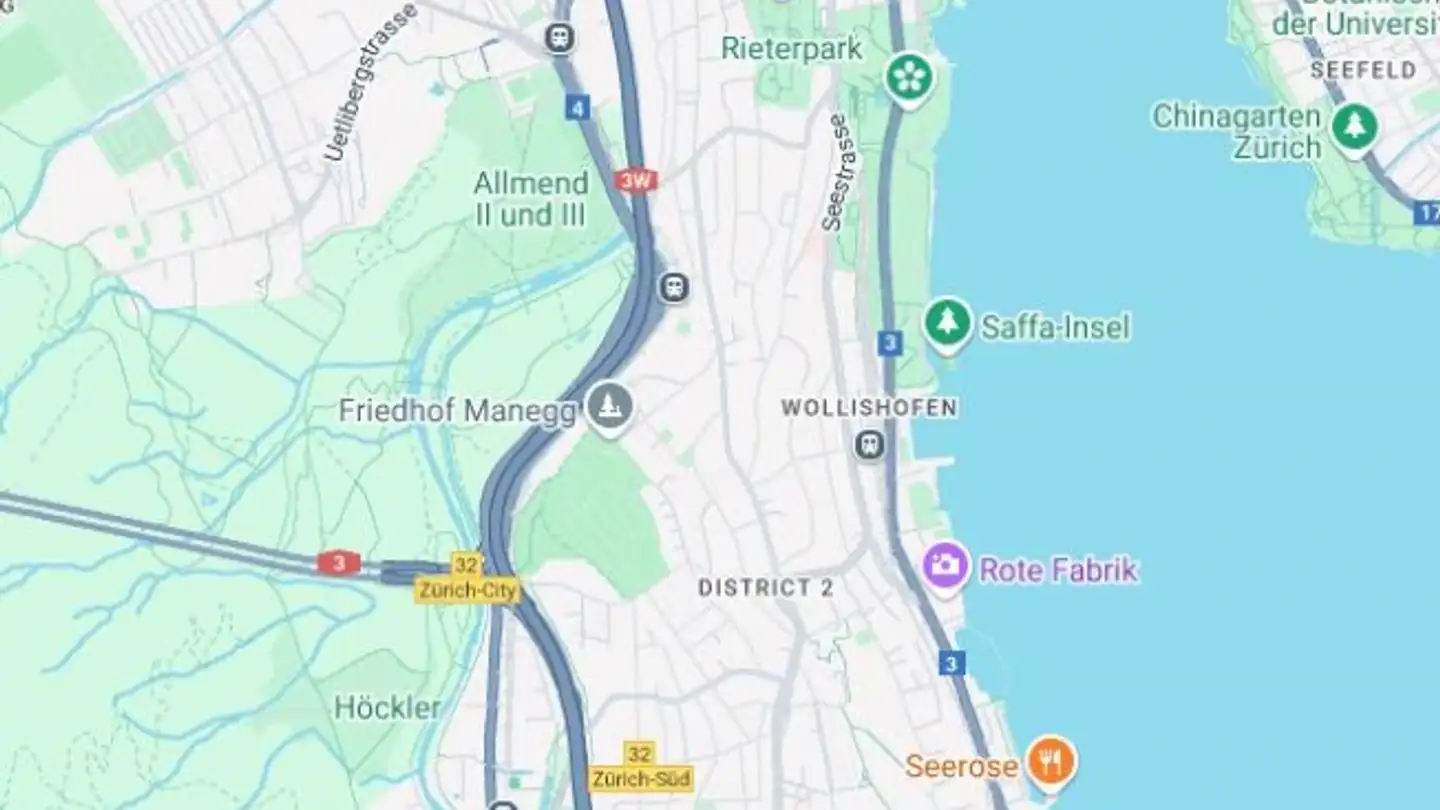Select the Chinagarten Zürich park pin
The image size is (1440, 810).
pos(1355,127)
